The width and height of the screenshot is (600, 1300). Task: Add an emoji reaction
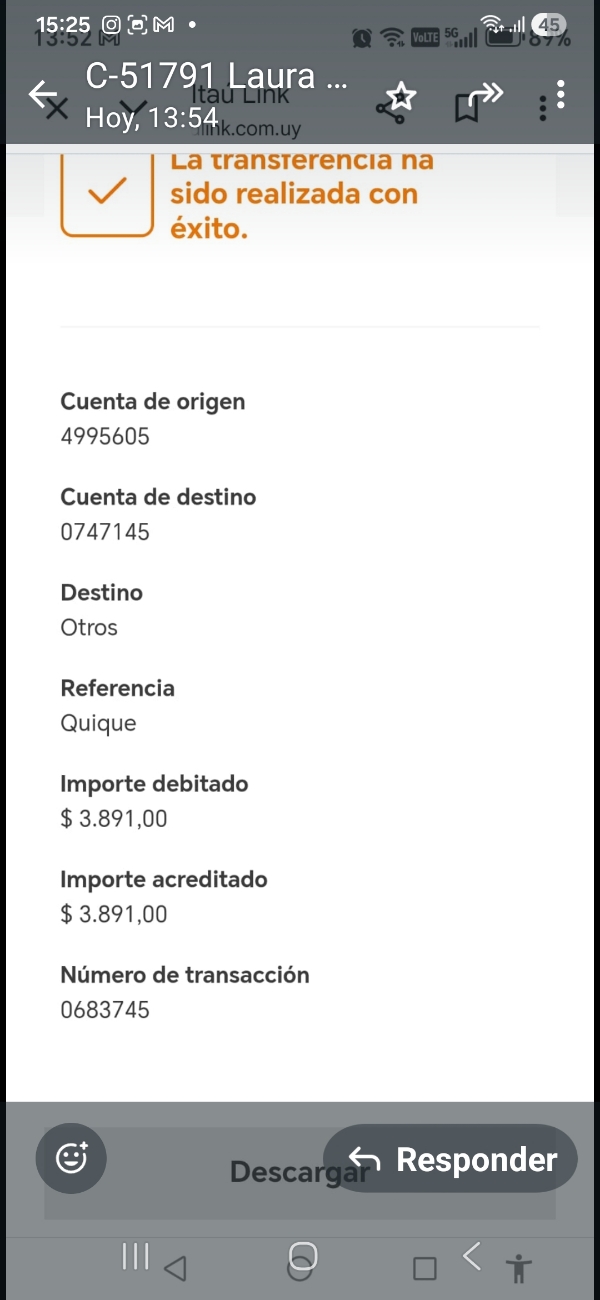(71, 1158)
